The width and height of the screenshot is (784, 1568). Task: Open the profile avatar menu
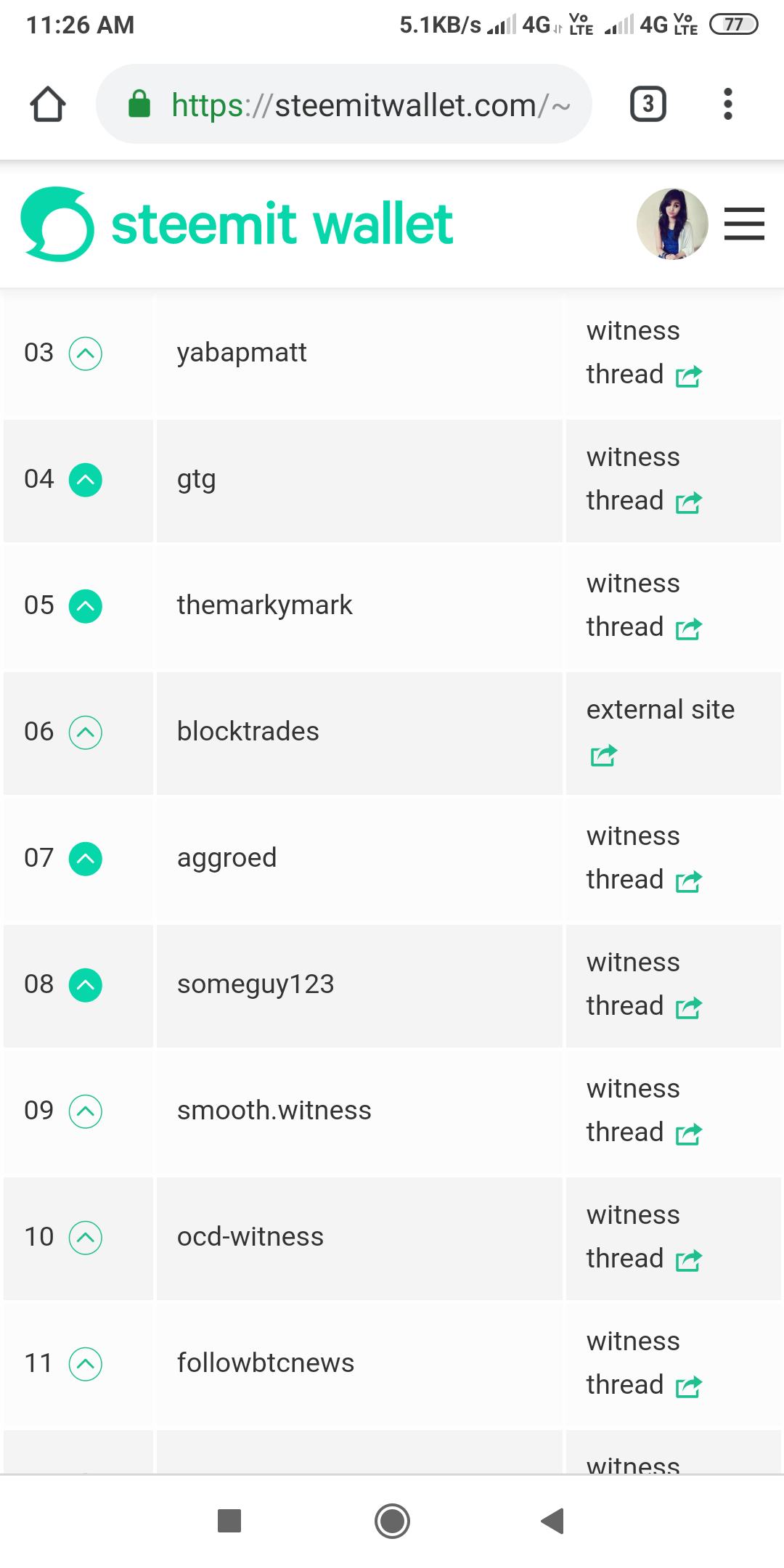672,224
